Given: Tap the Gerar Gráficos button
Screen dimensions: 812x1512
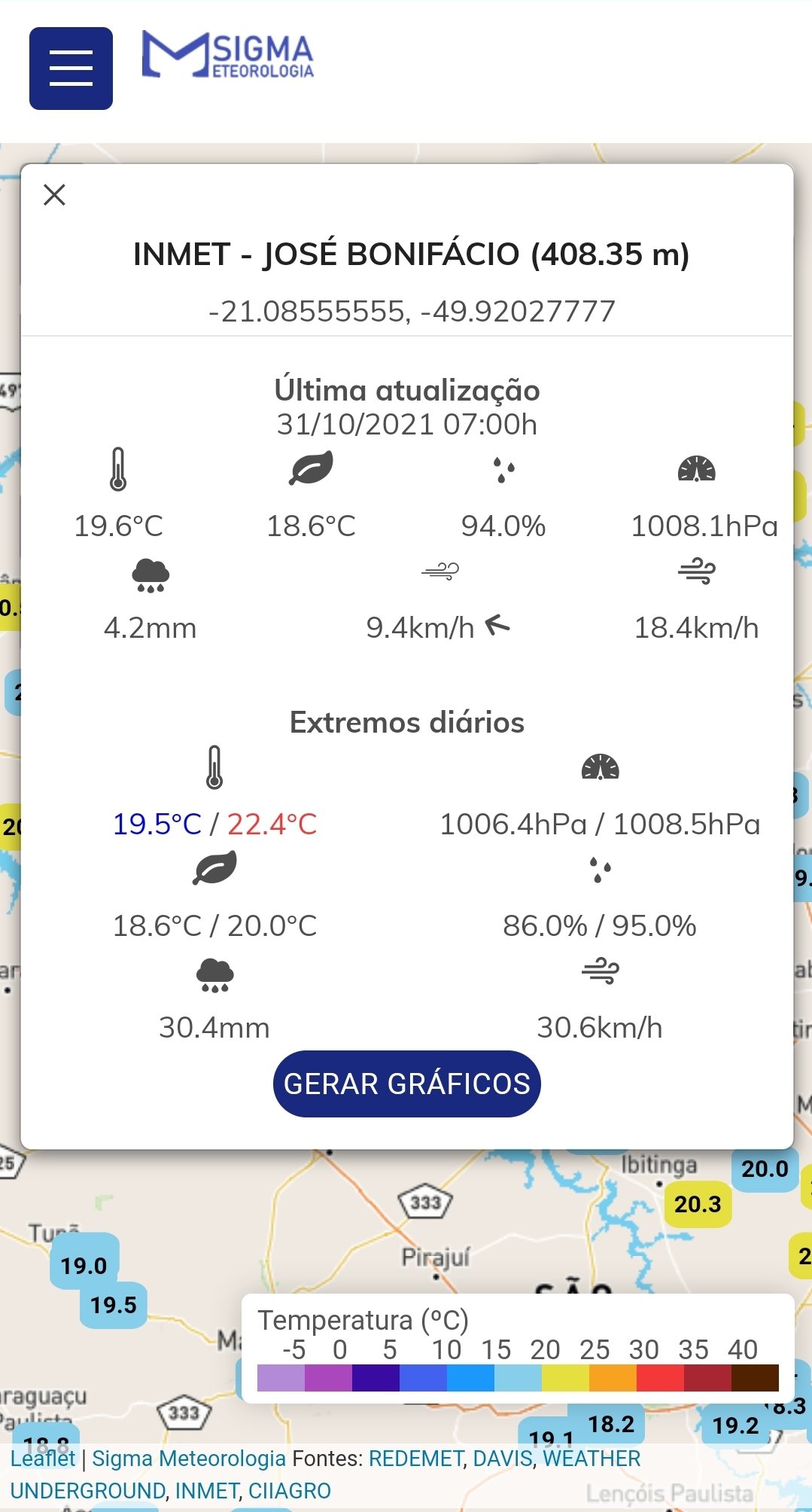Looking at the screenshot, I should [x=406, y=1084].
